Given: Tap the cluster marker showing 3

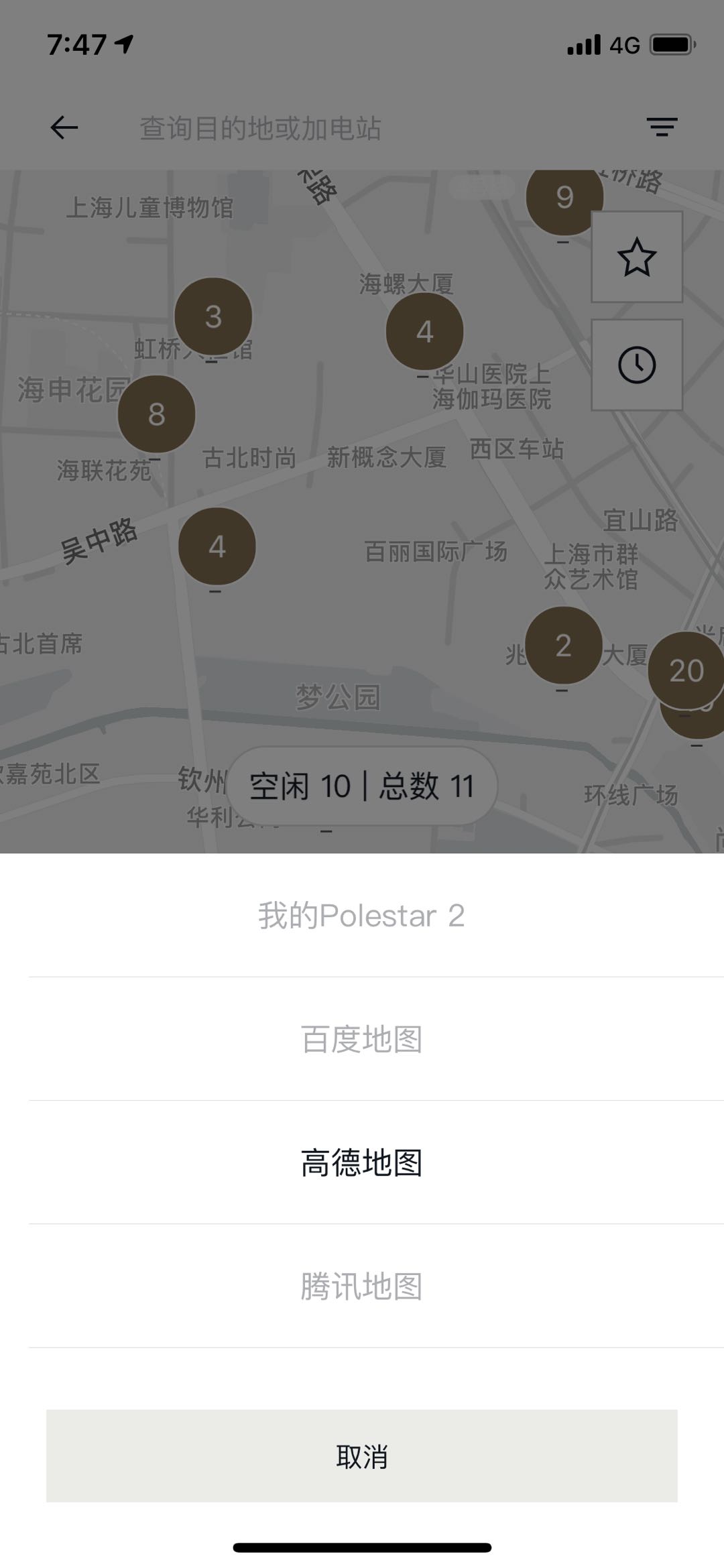Looking at the screenshot, I should pyautogui.click(x=213, y=316).
